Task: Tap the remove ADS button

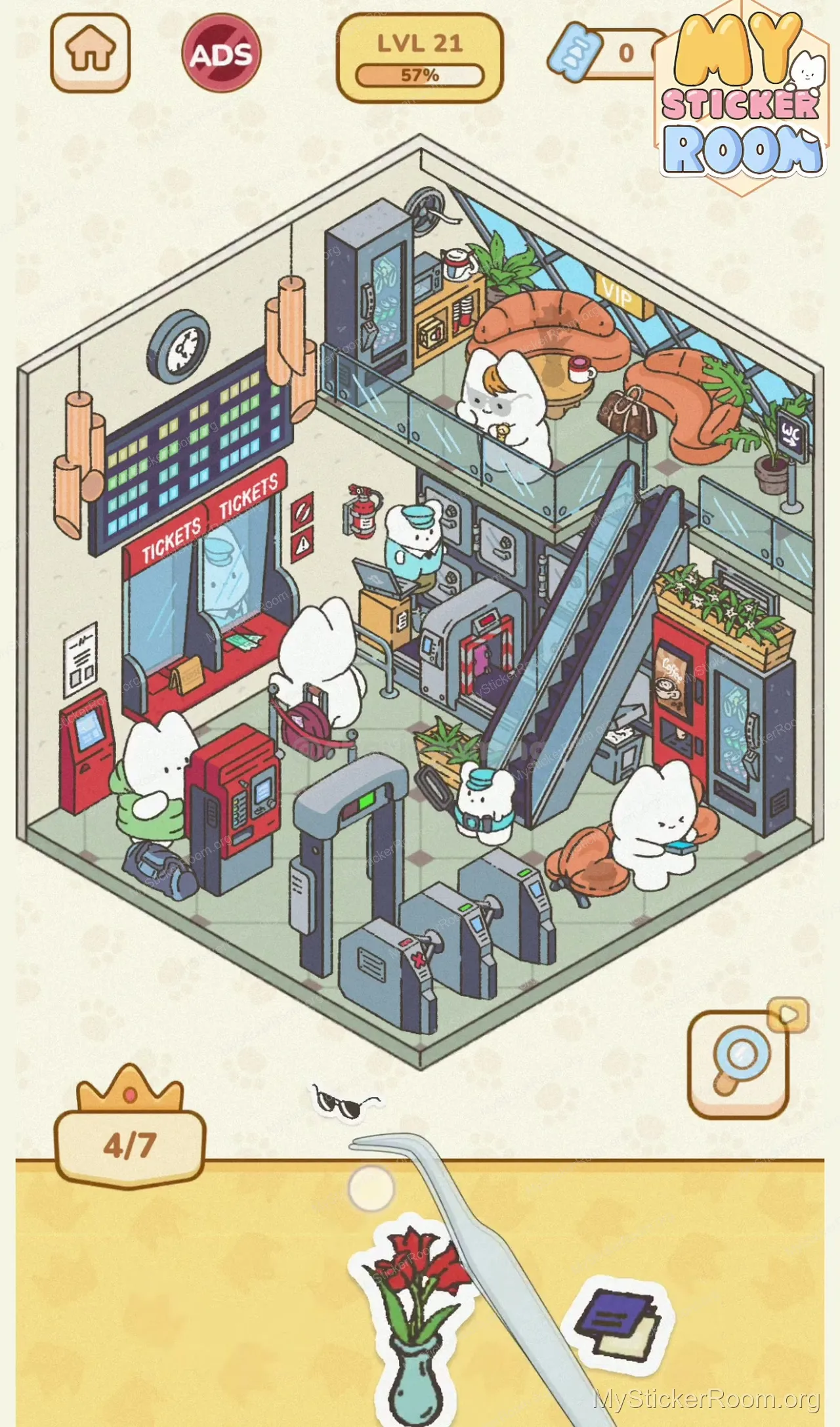Action: [x=221, y=53]
